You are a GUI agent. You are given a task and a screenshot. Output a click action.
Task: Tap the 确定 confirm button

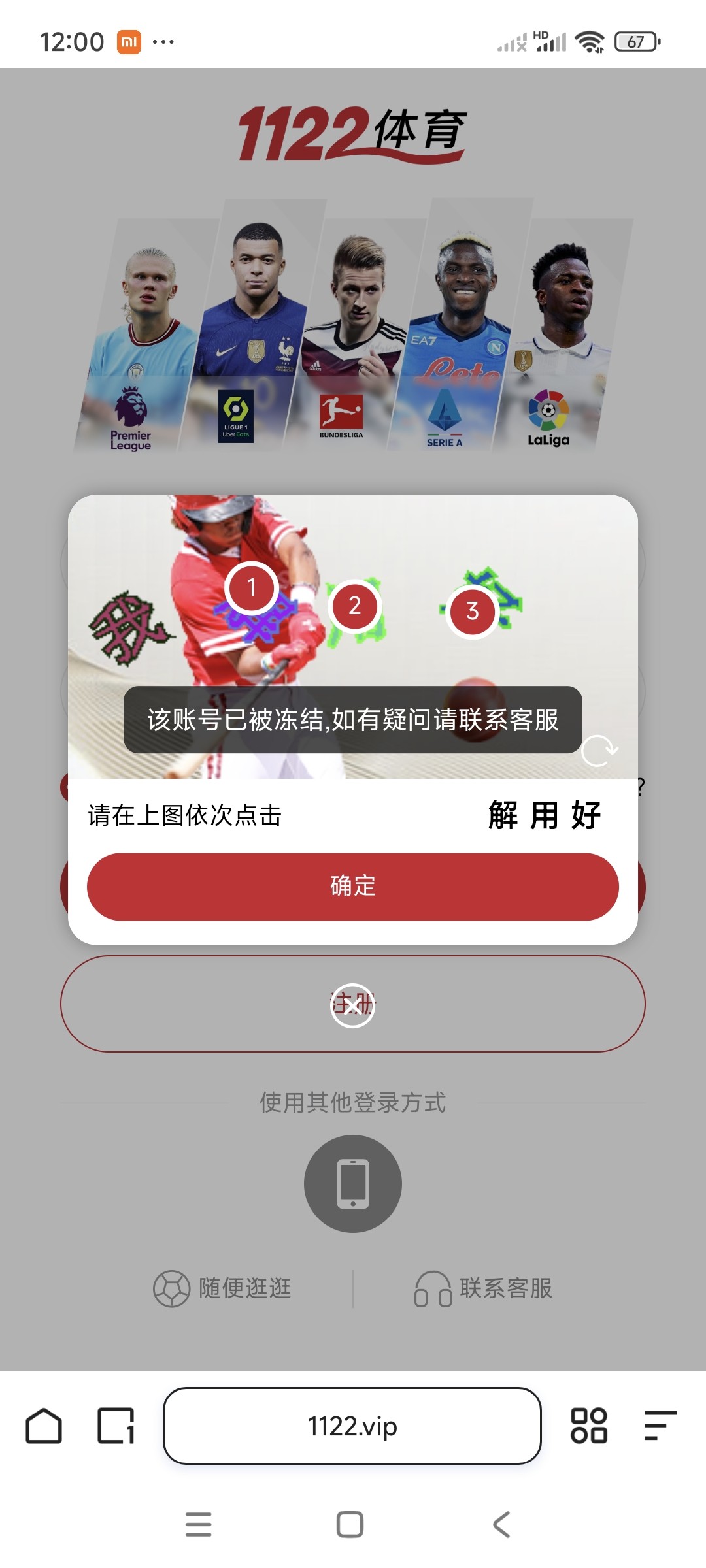(352, 887)
